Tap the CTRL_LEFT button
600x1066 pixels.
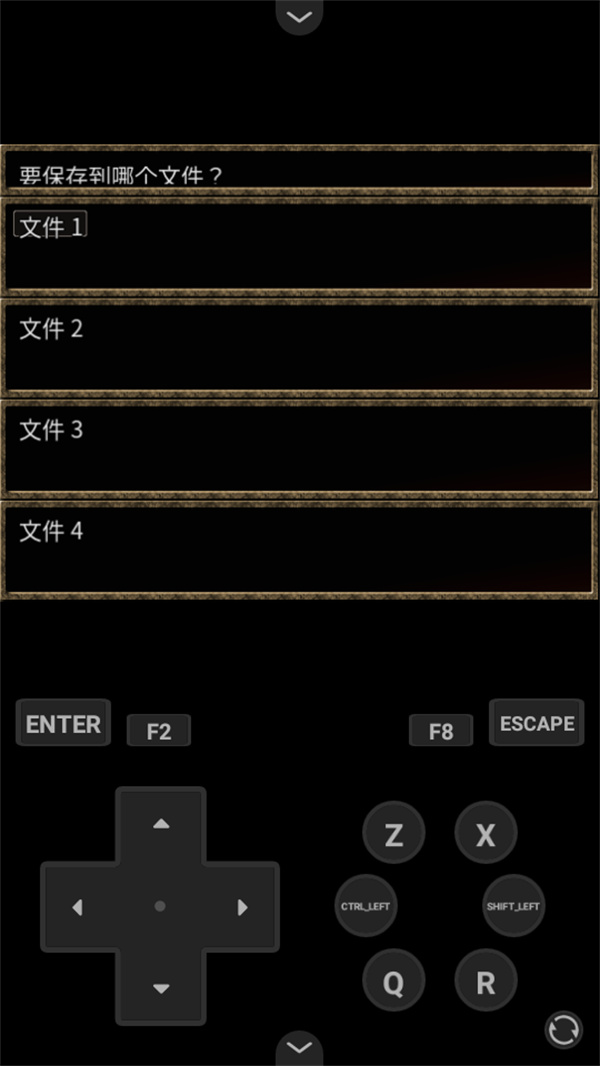coord(365,906)
